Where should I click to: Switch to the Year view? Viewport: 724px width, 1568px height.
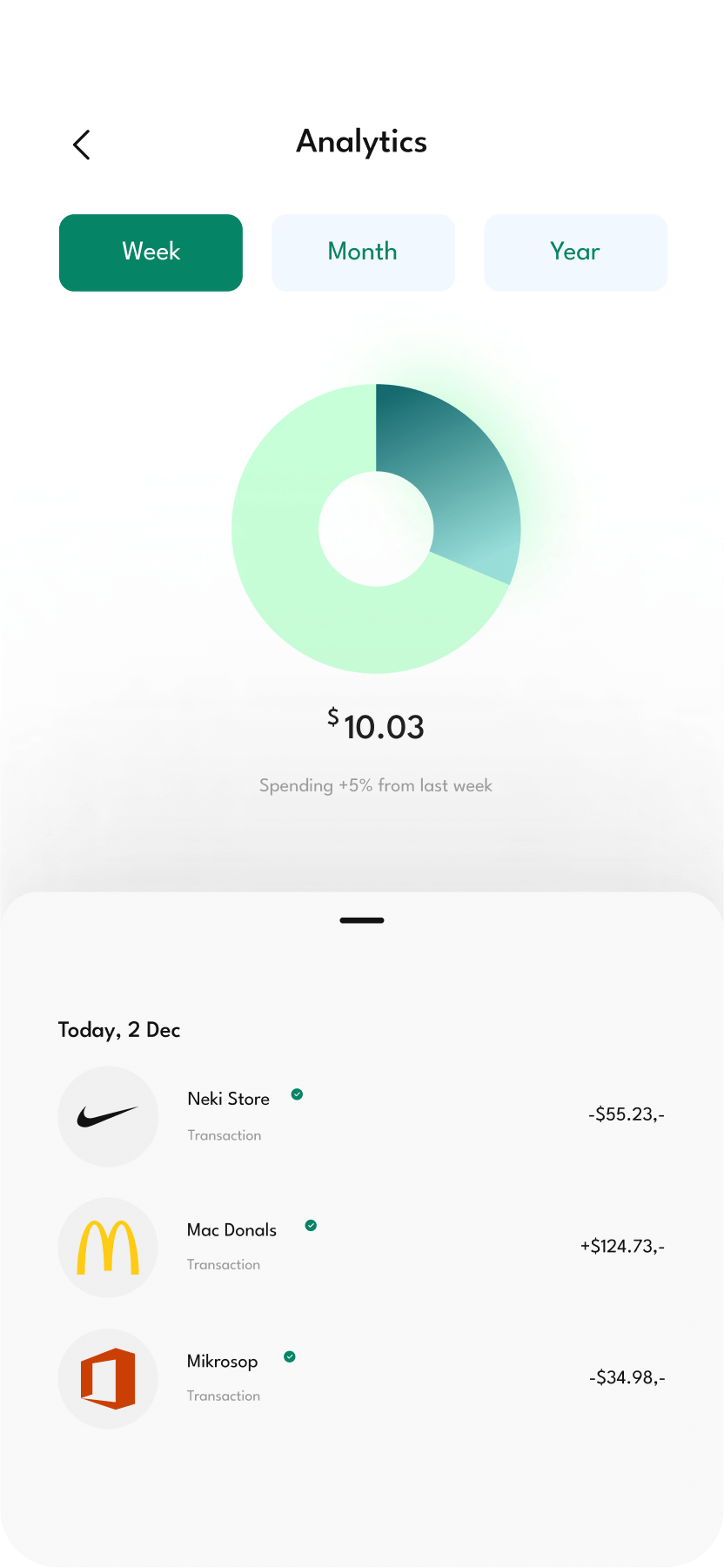click(575, 252)
